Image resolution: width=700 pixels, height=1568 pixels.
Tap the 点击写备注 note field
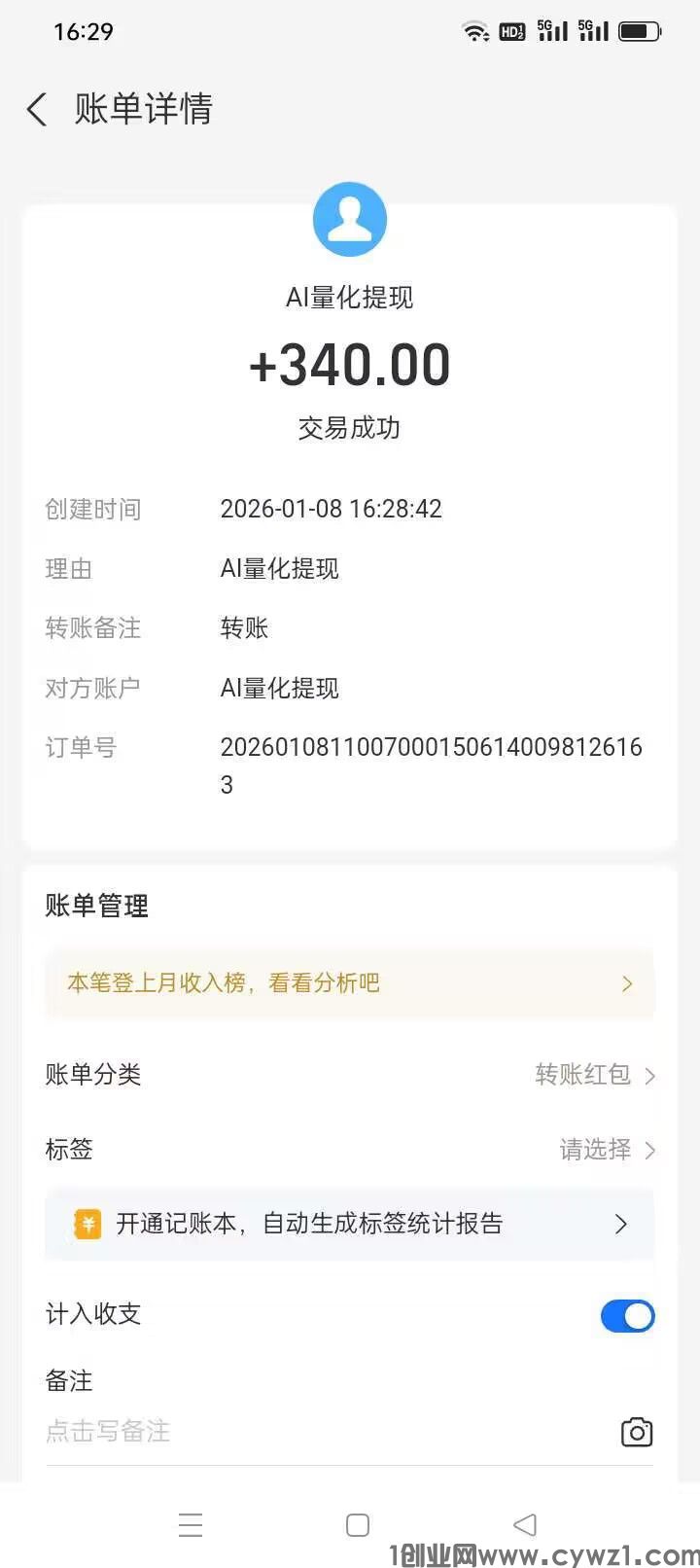292,1432
